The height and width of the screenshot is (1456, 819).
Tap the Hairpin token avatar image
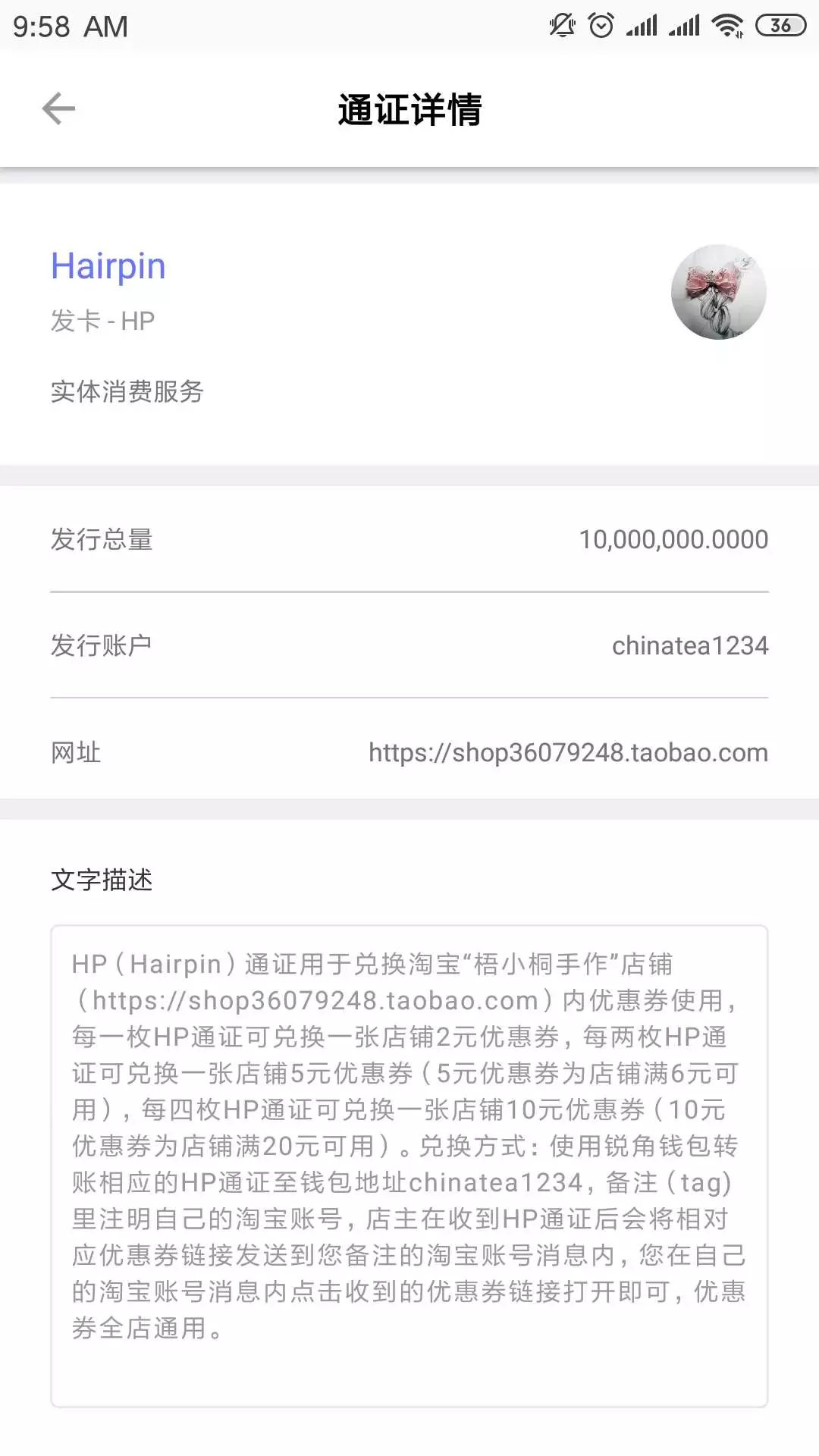click(x=718, y=292)
